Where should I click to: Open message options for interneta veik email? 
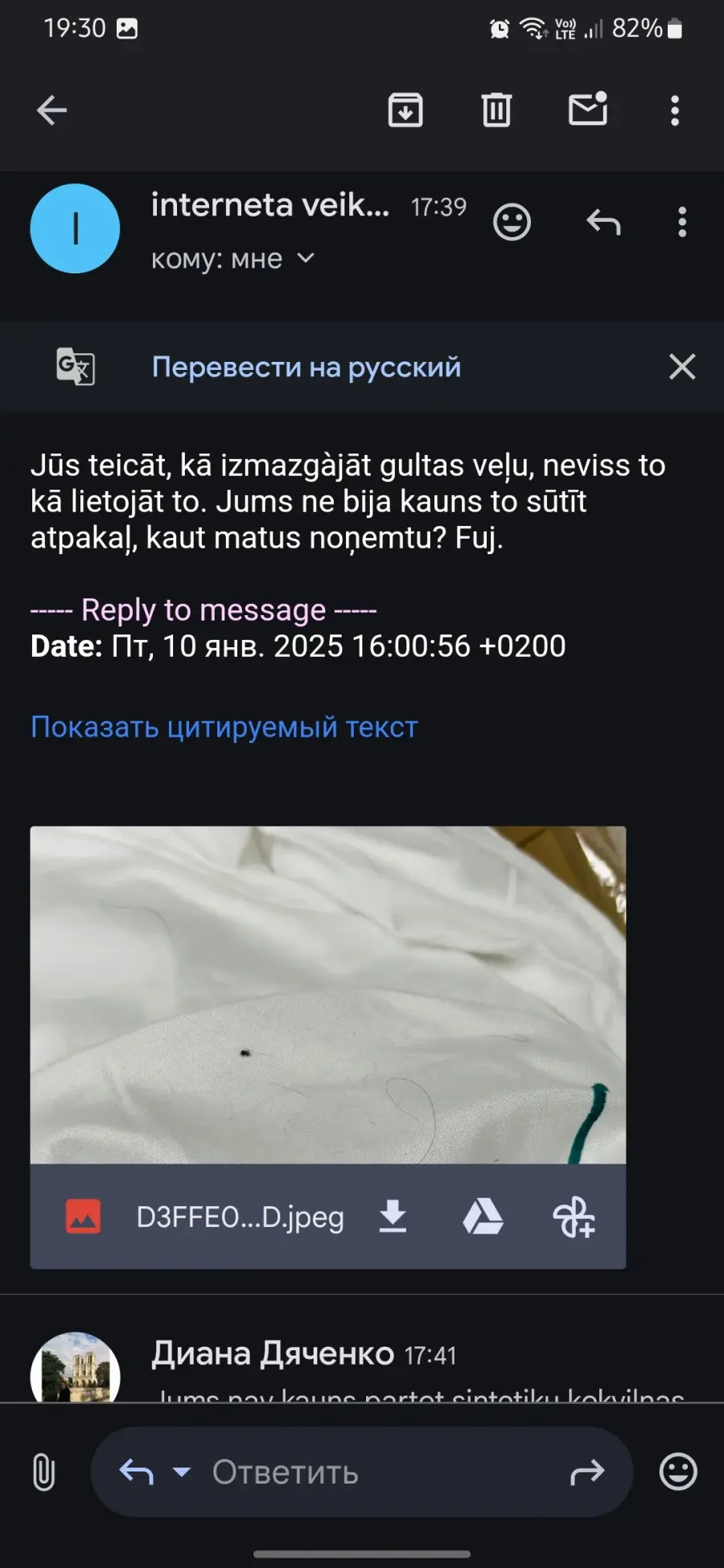pyautogui.click(x=682, y=222)
